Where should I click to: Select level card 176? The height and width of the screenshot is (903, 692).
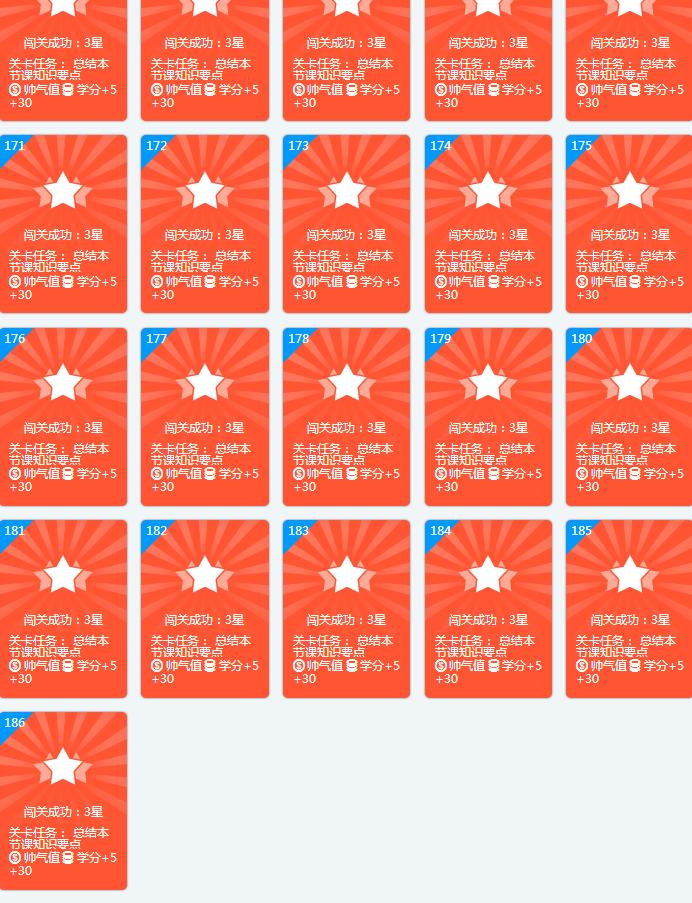coord(63,416)
